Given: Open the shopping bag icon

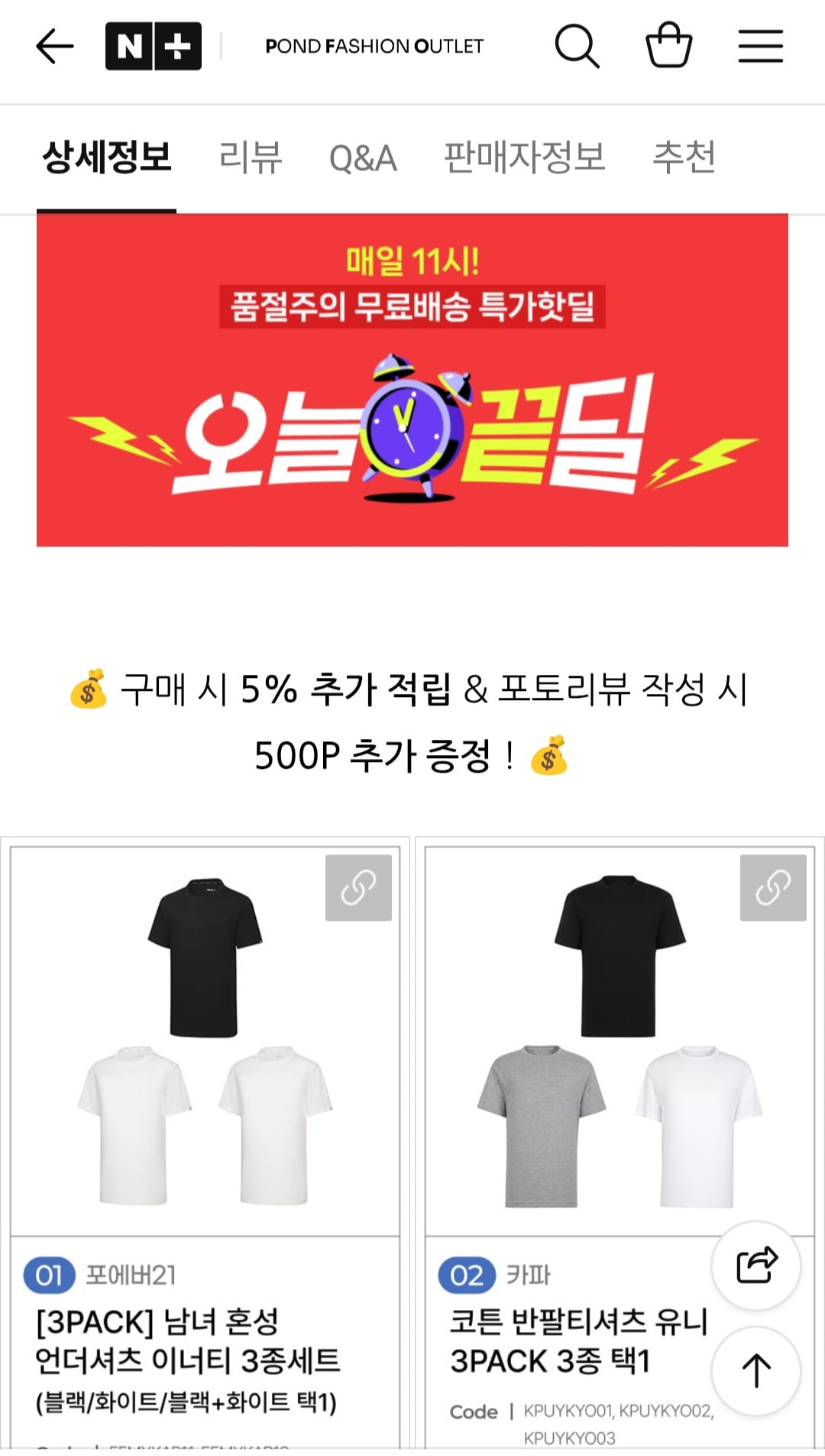Looking at the screenshot, I should tap(670, 47).
